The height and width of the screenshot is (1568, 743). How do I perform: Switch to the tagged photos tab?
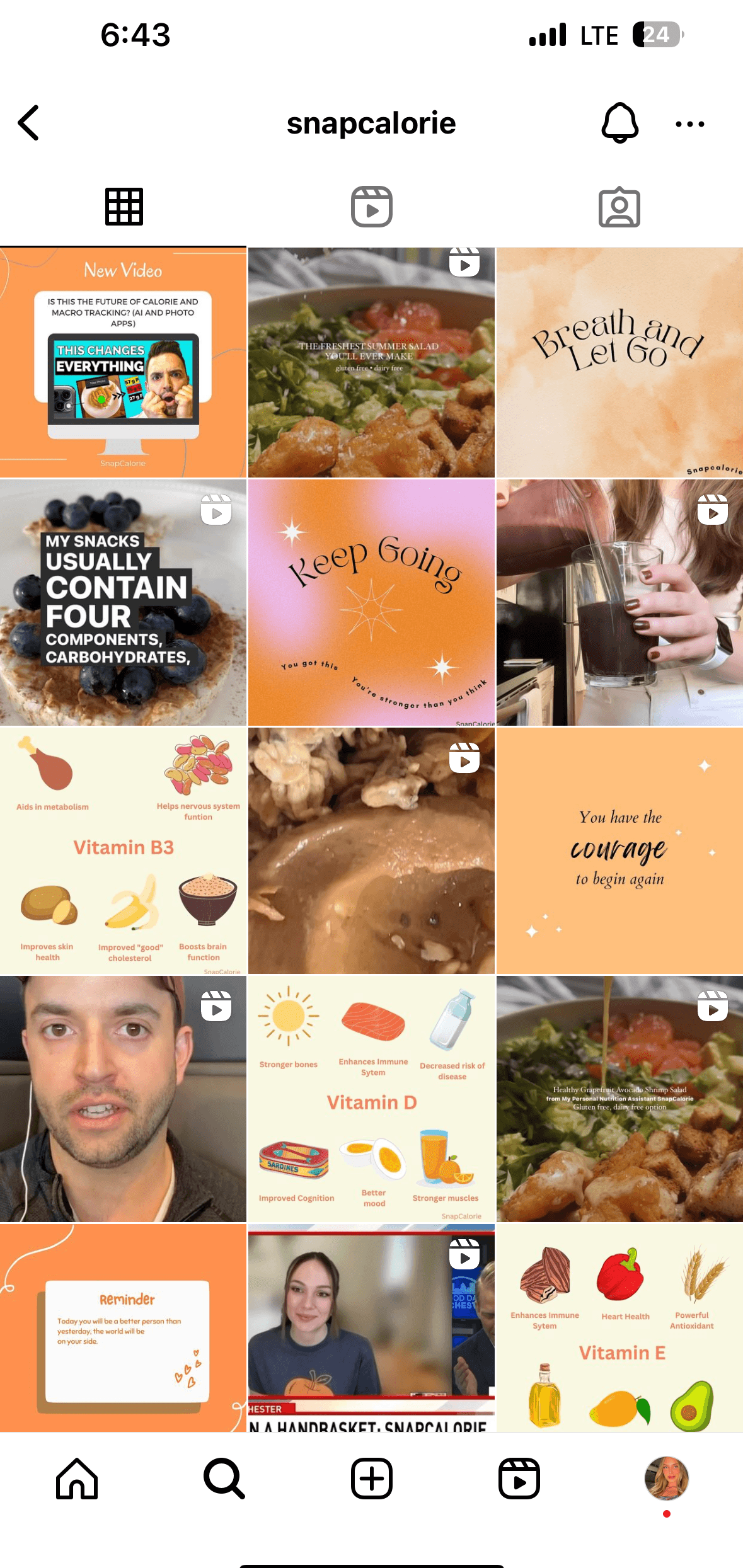pyautogui.click(x=619, y=207)
